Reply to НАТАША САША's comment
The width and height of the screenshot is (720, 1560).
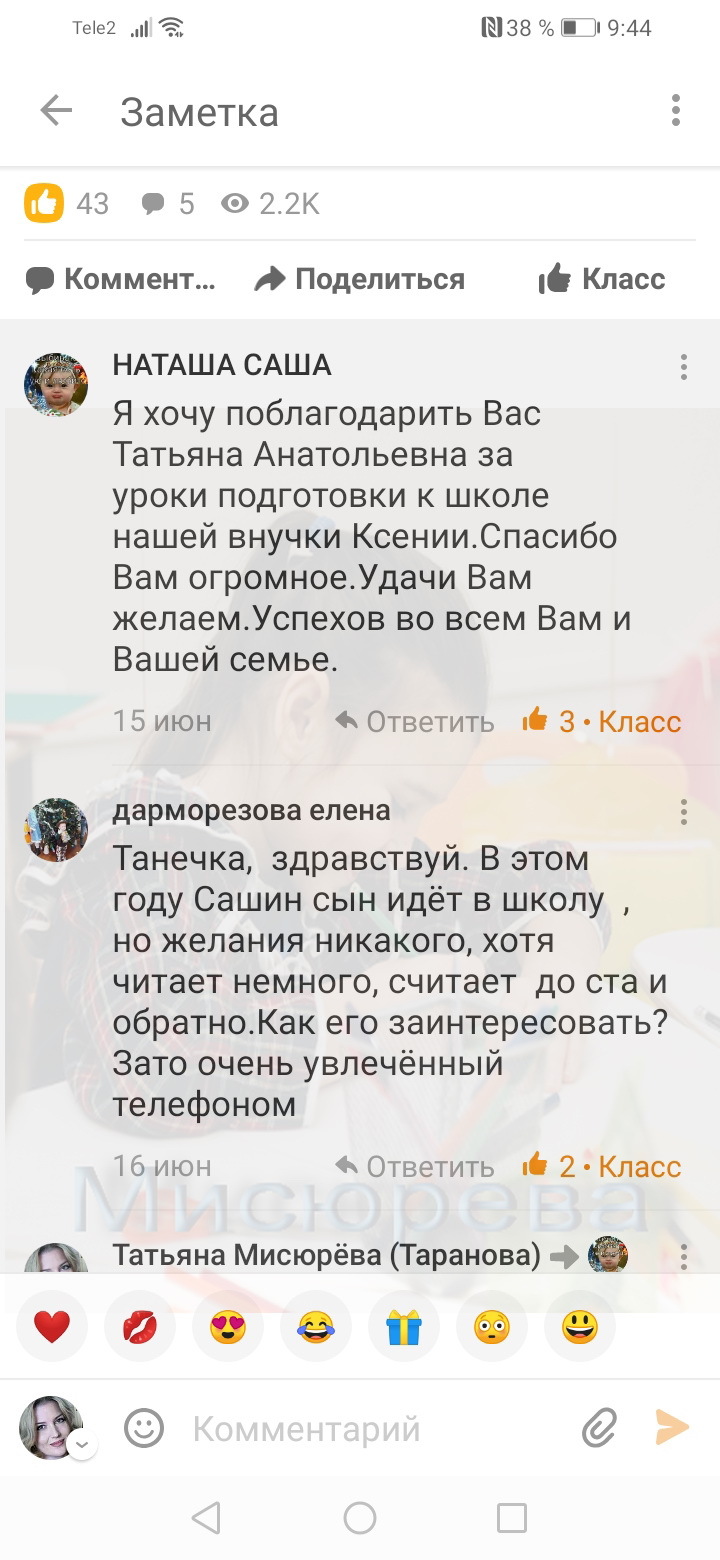click(415, 721)
